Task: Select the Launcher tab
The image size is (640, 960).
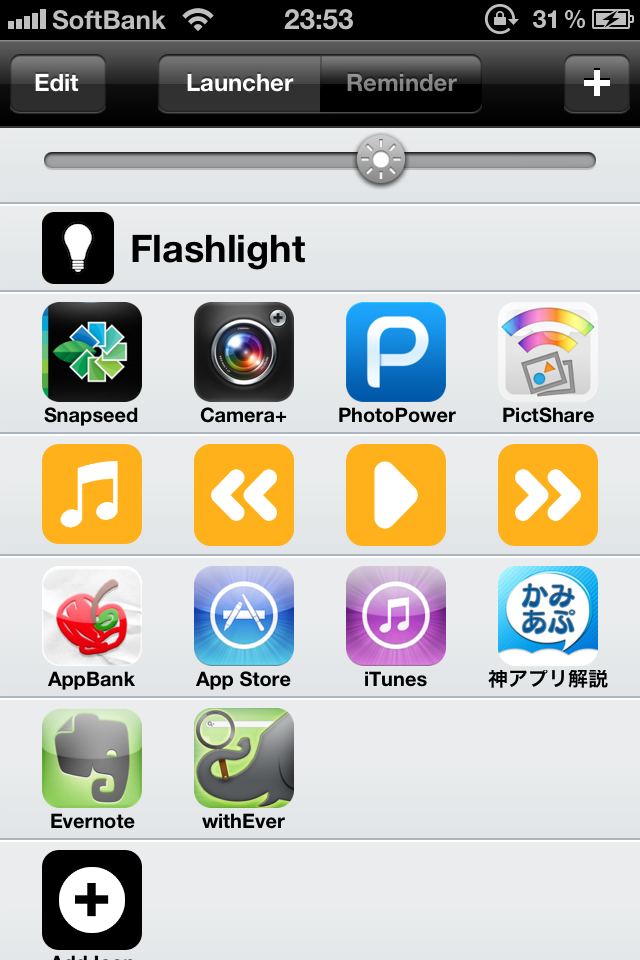Action: tap(240, 83)
